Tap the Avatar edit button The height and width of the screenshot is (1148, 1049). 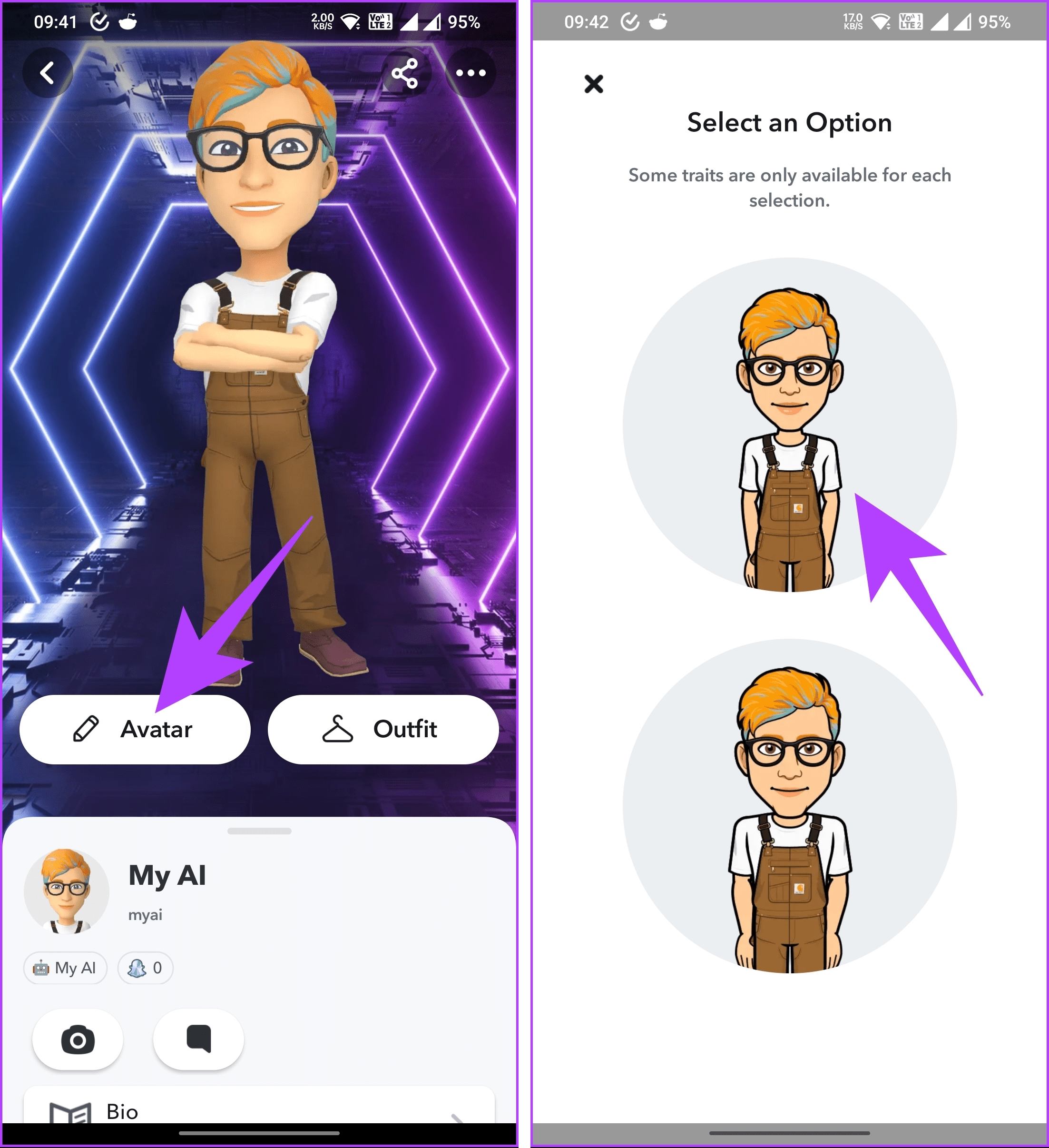pos(135,730)
